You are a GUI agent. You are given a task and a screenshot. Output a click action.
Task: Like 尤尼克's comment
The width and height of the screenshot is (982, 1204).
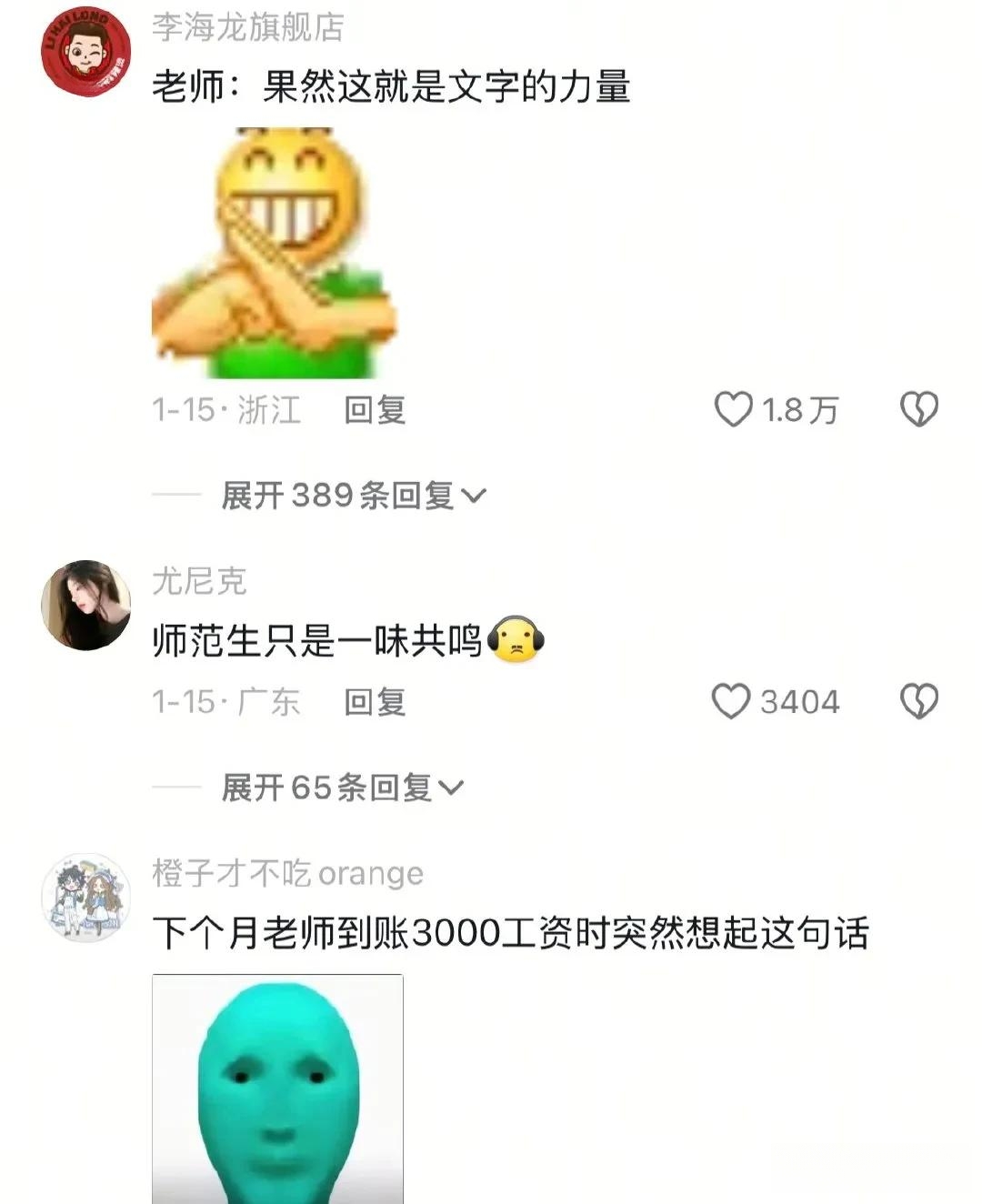click(x=731, y=702)
